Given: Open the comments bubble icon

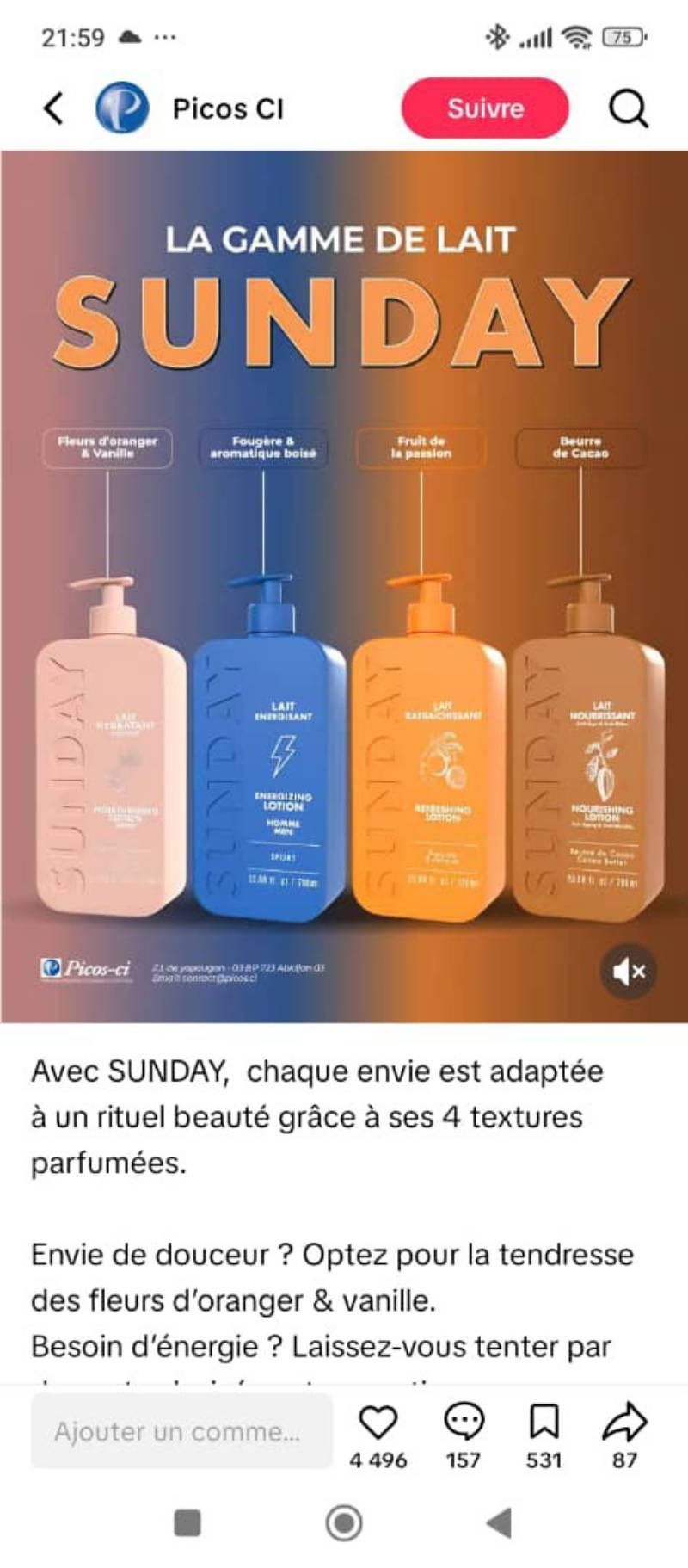Looking at the screenshot, I should click(464, 1422).
